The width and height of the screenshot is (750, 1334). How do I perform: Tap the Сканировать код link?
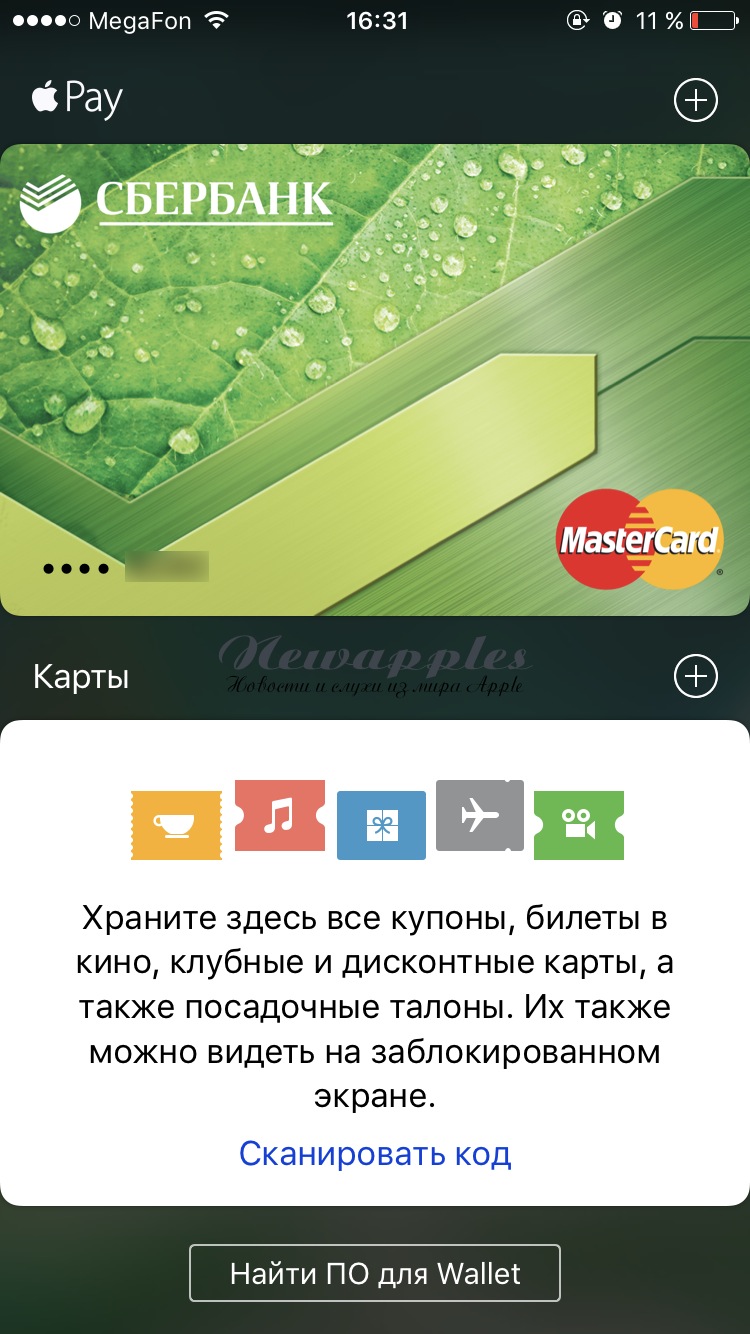(375, 1154)
